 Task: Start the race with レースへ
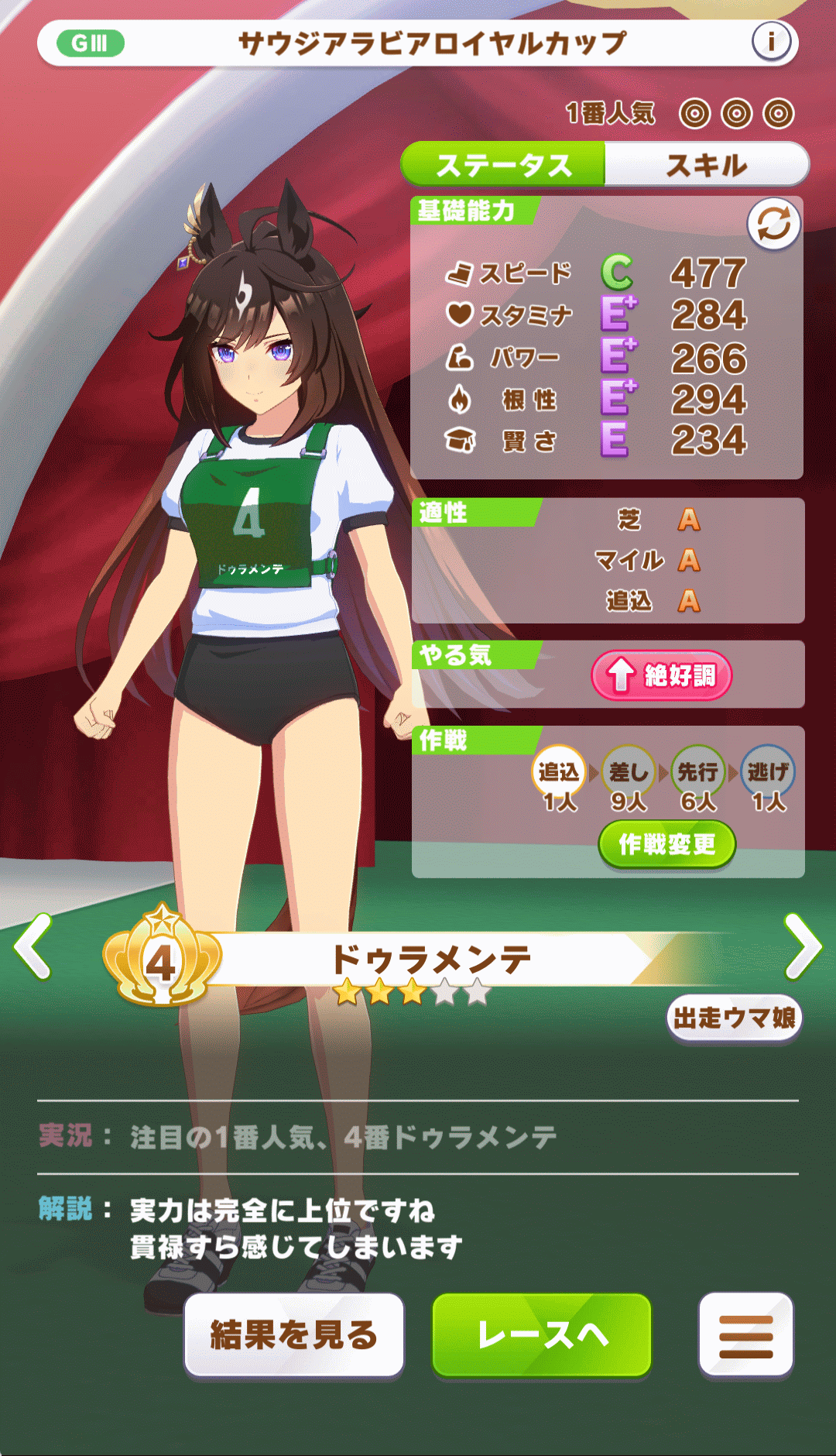542,1334
